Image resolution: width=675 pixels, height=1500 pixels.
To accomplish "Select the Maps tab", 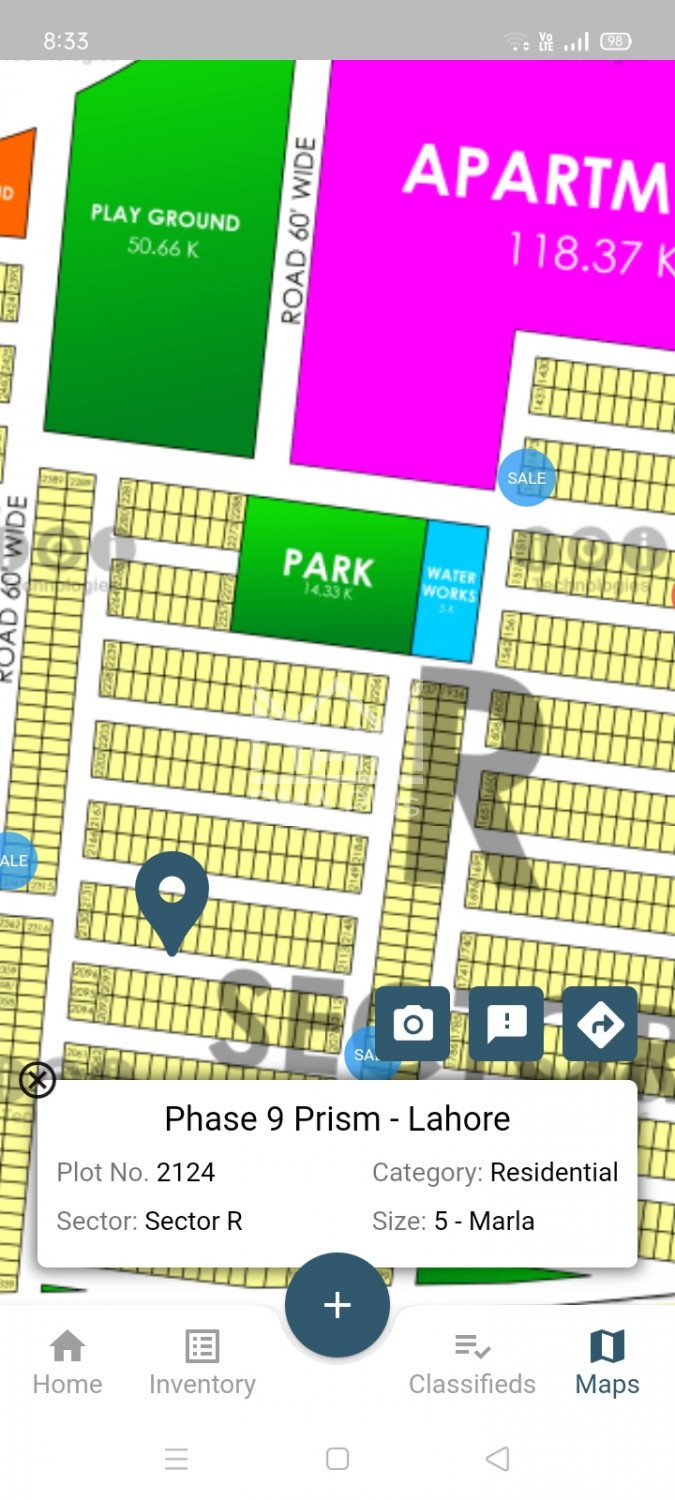I will point(607,1362).
